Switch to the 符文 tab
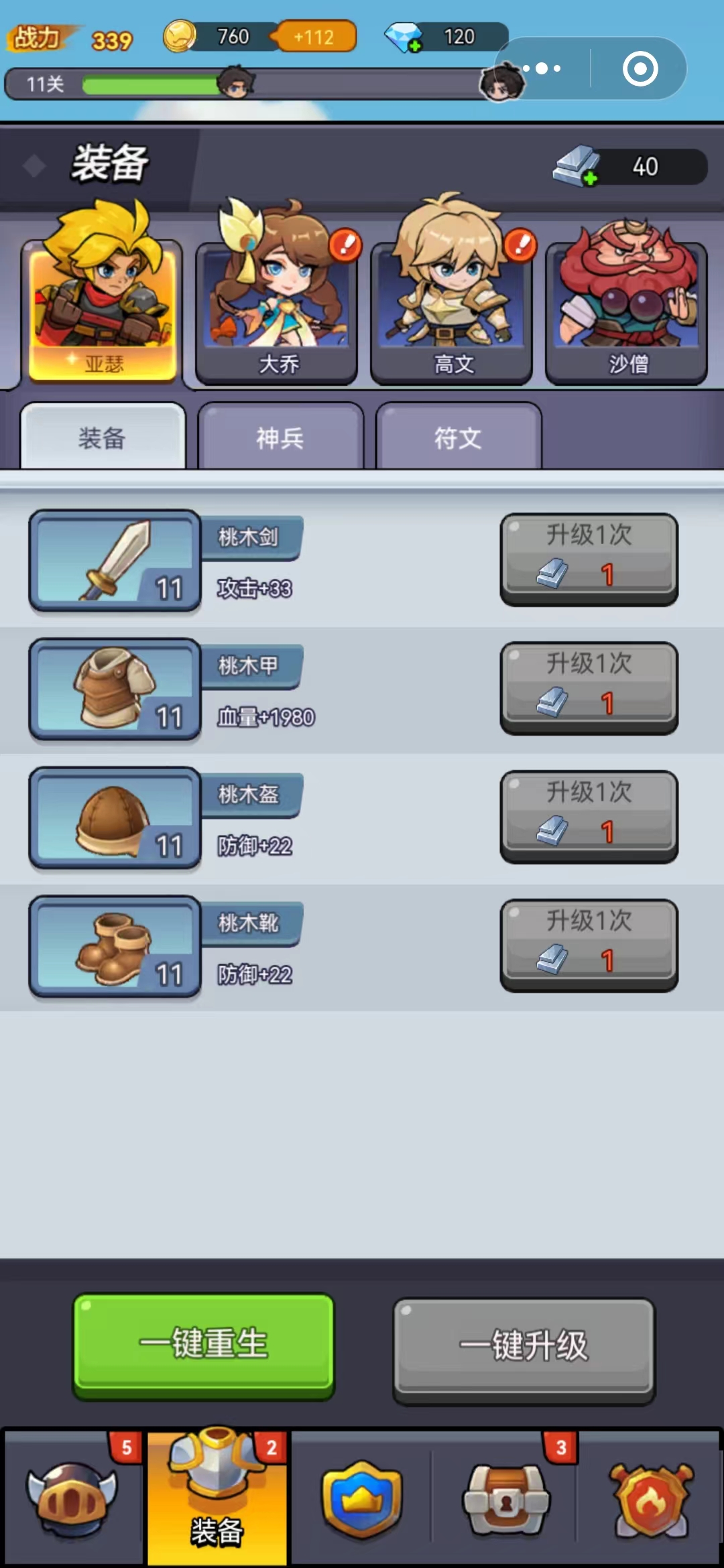 (459, 439)
